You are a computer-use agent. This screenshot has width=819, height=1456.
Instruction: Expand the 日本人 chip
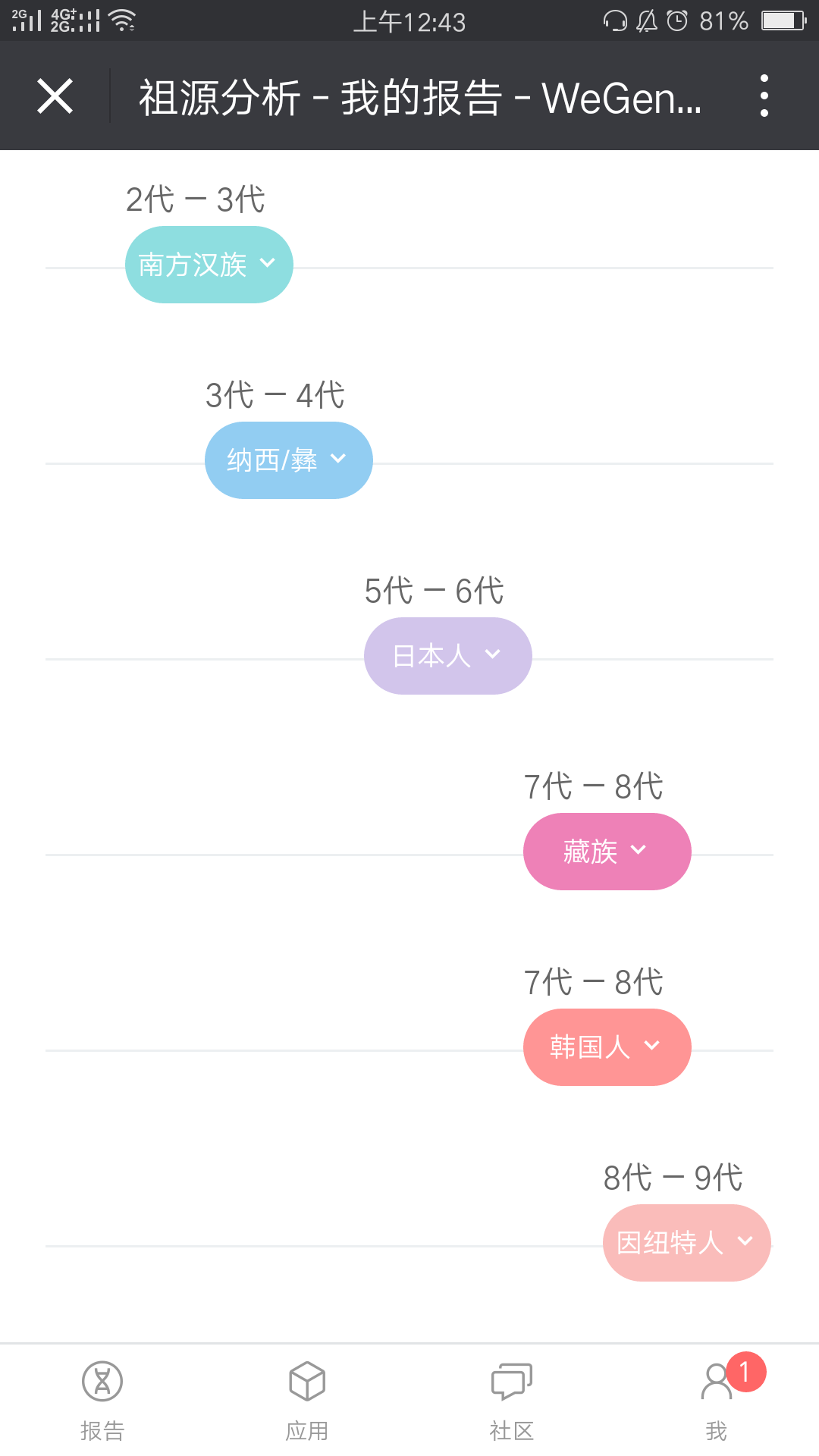tap(448, 656)
